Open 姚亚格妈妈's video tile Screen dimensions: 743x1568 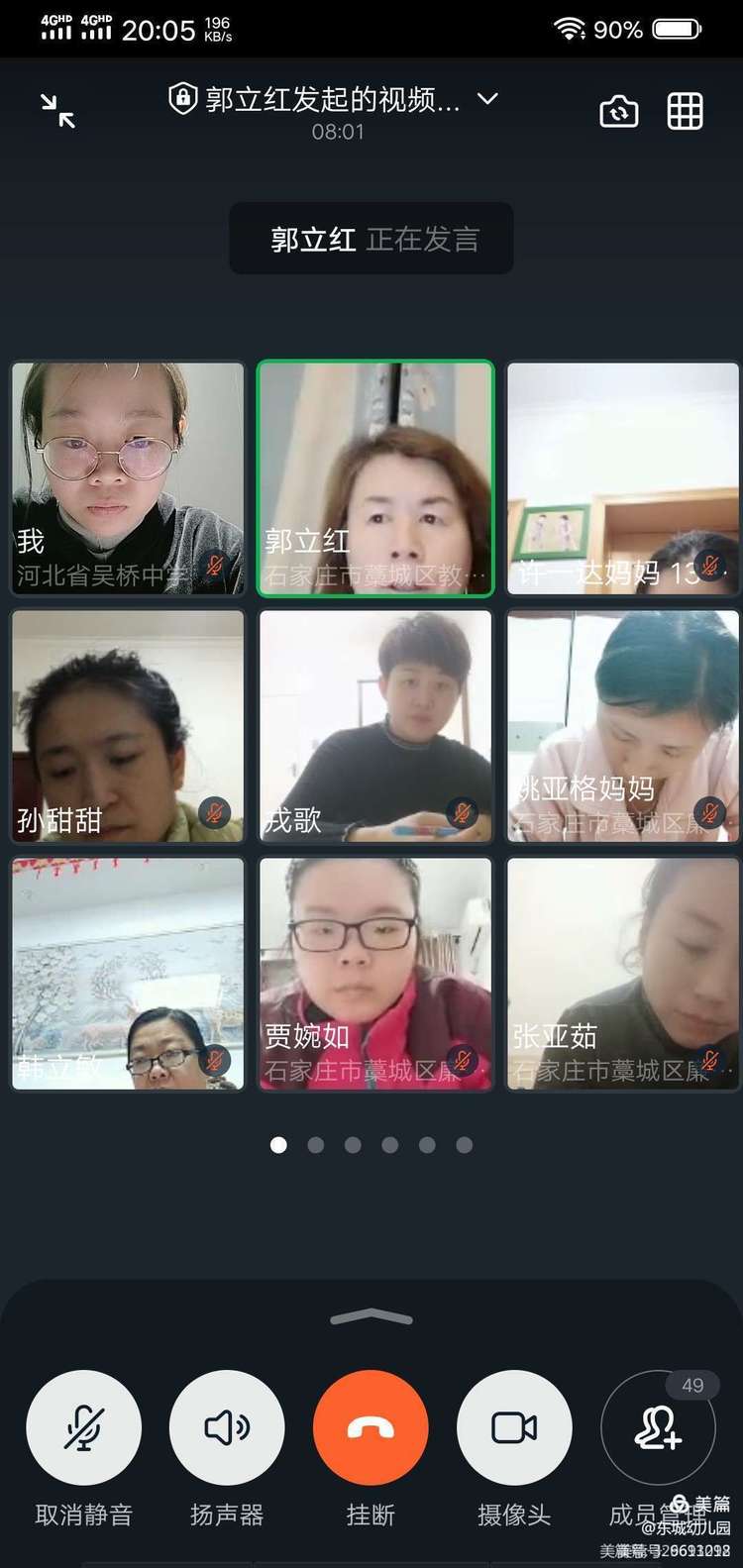click(x=623, y=726)
